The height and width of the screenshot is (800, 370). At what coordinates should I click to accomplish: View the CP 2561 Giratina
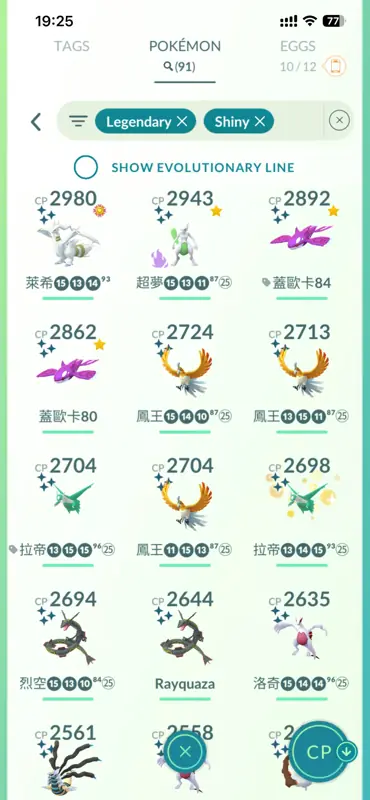click(68, 762)
